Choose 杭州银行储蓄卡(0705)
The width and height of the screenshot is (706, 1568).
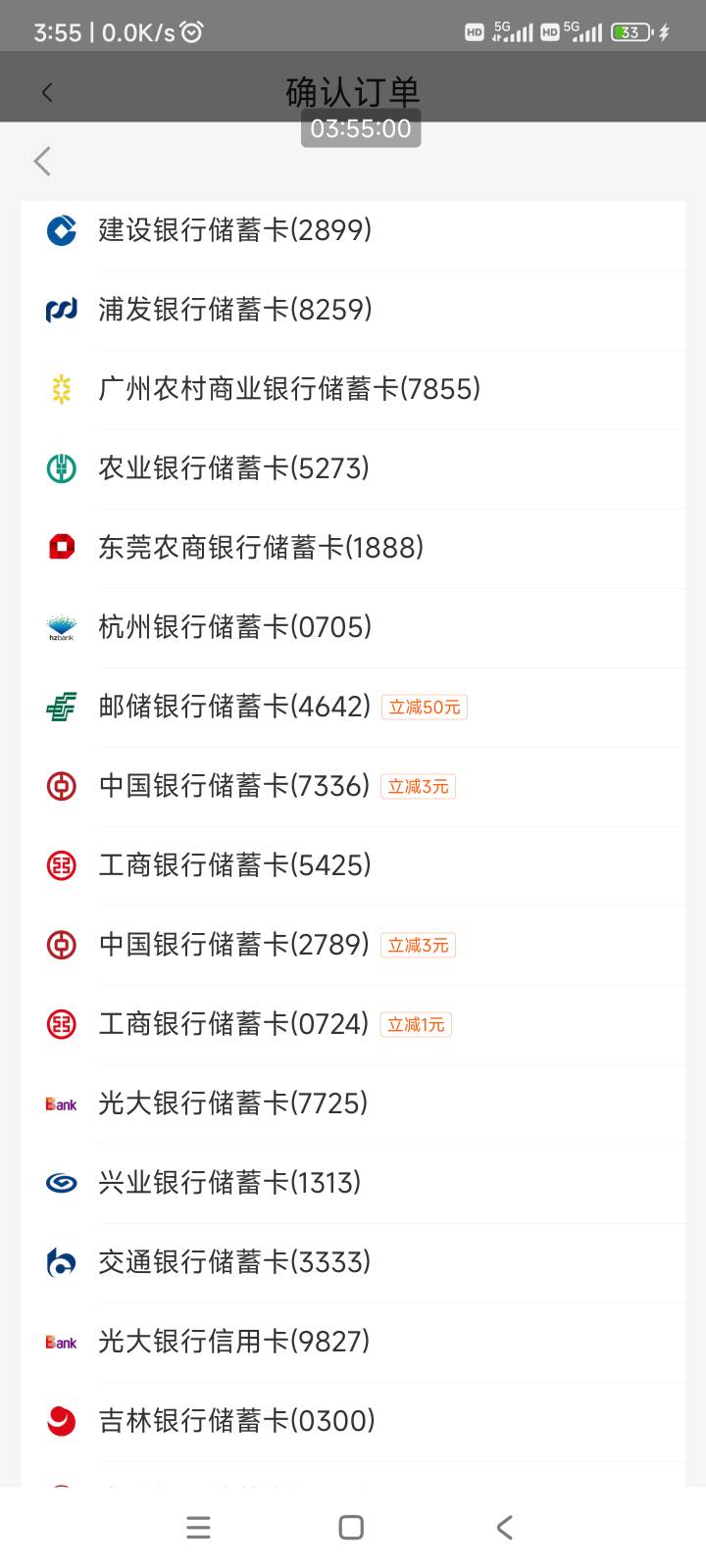click(353, 627)
